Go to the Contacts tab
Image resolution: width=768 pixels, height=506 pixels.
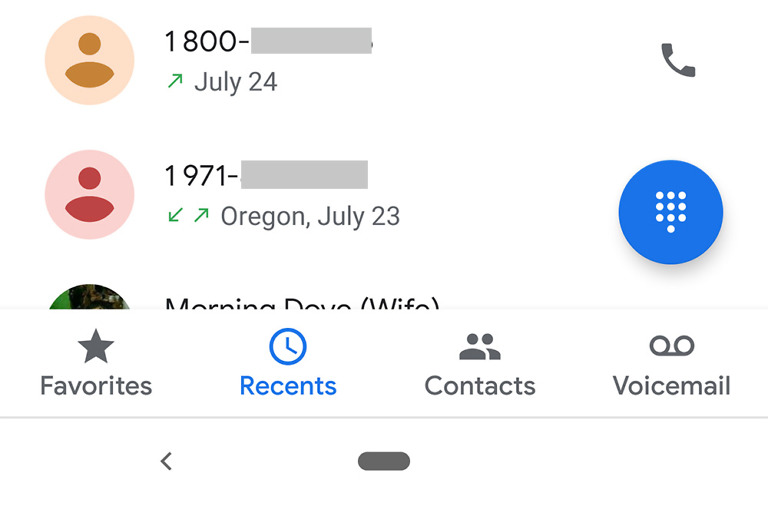[x=480, y=365]
